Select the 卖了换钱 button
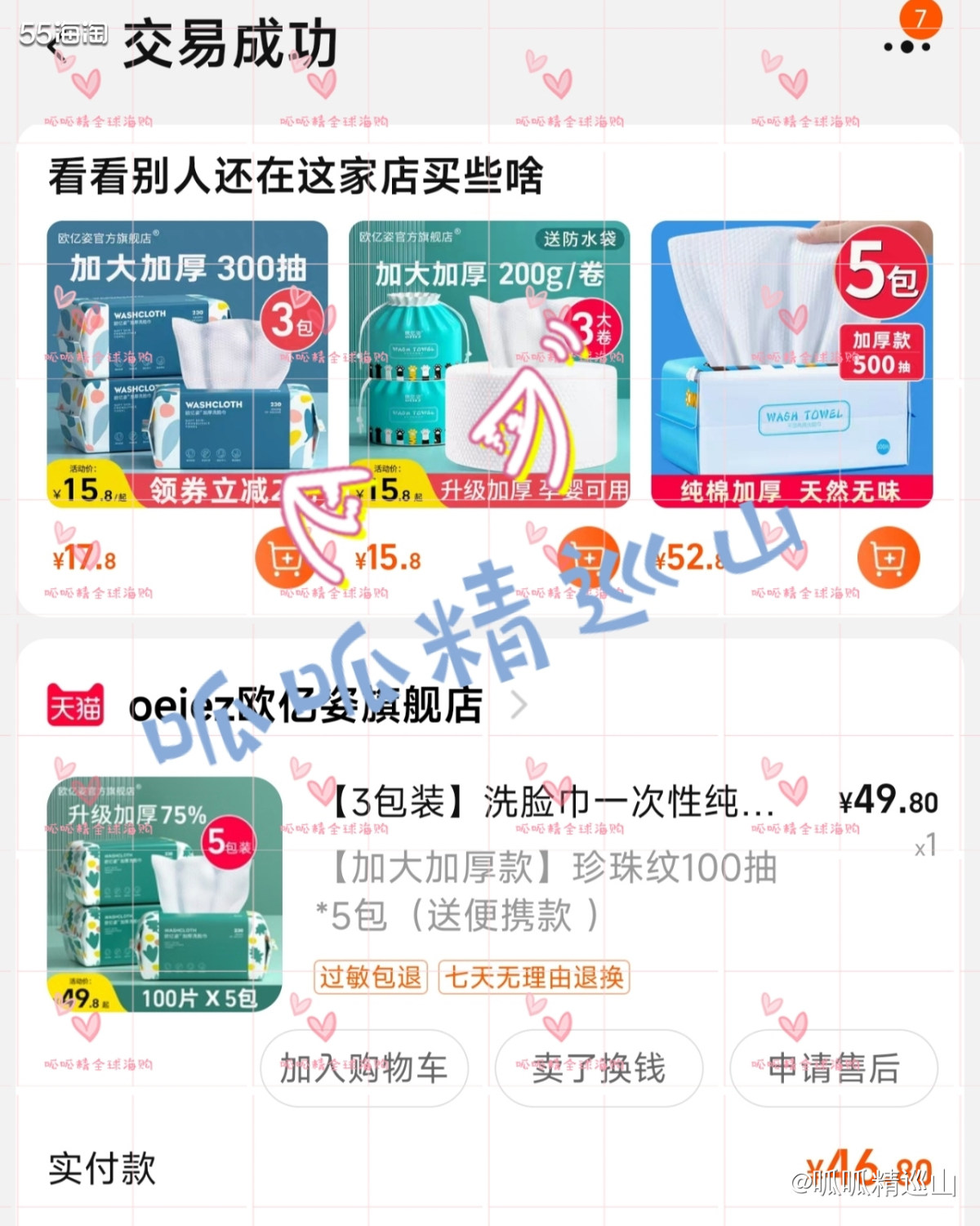 pyautogui.click(x=599, y=1068)
